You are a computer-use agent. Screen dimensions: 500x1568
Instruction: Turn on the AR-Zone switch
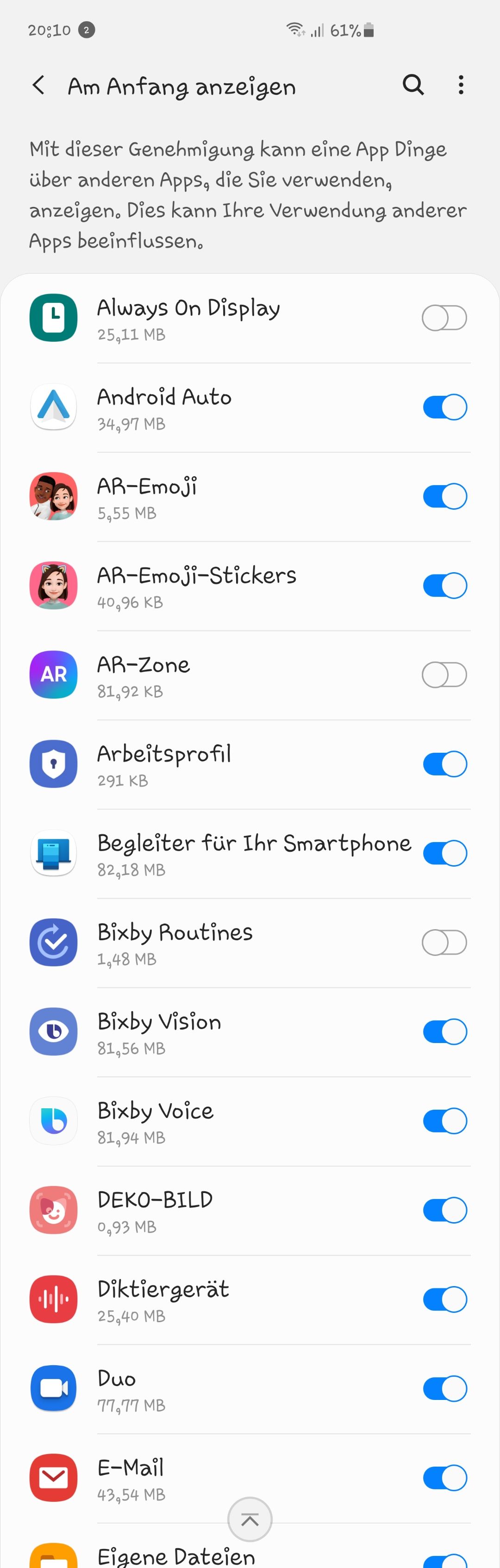click(444, 675)
